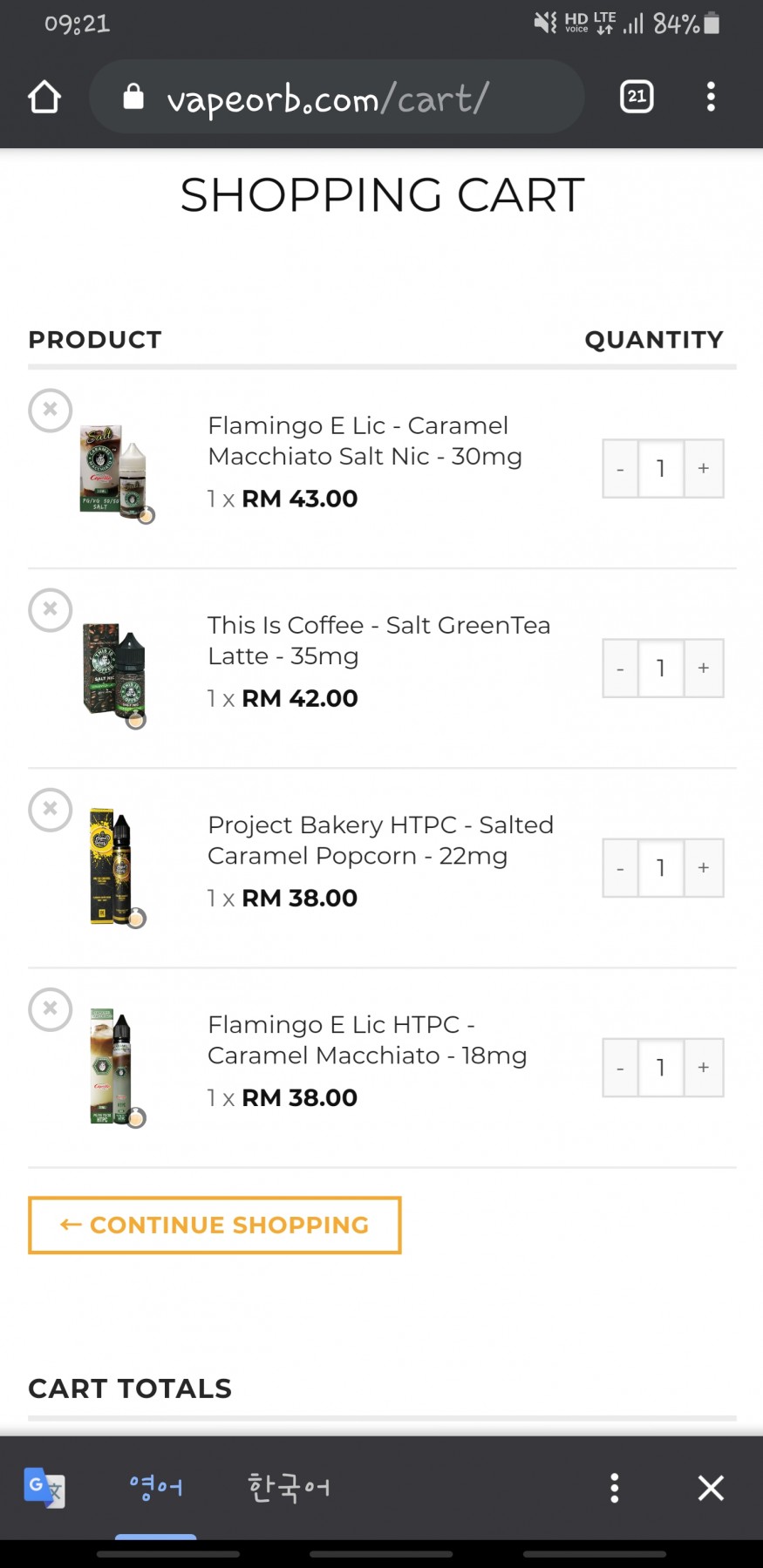Open the browser overflow menu

coord(711,97)
